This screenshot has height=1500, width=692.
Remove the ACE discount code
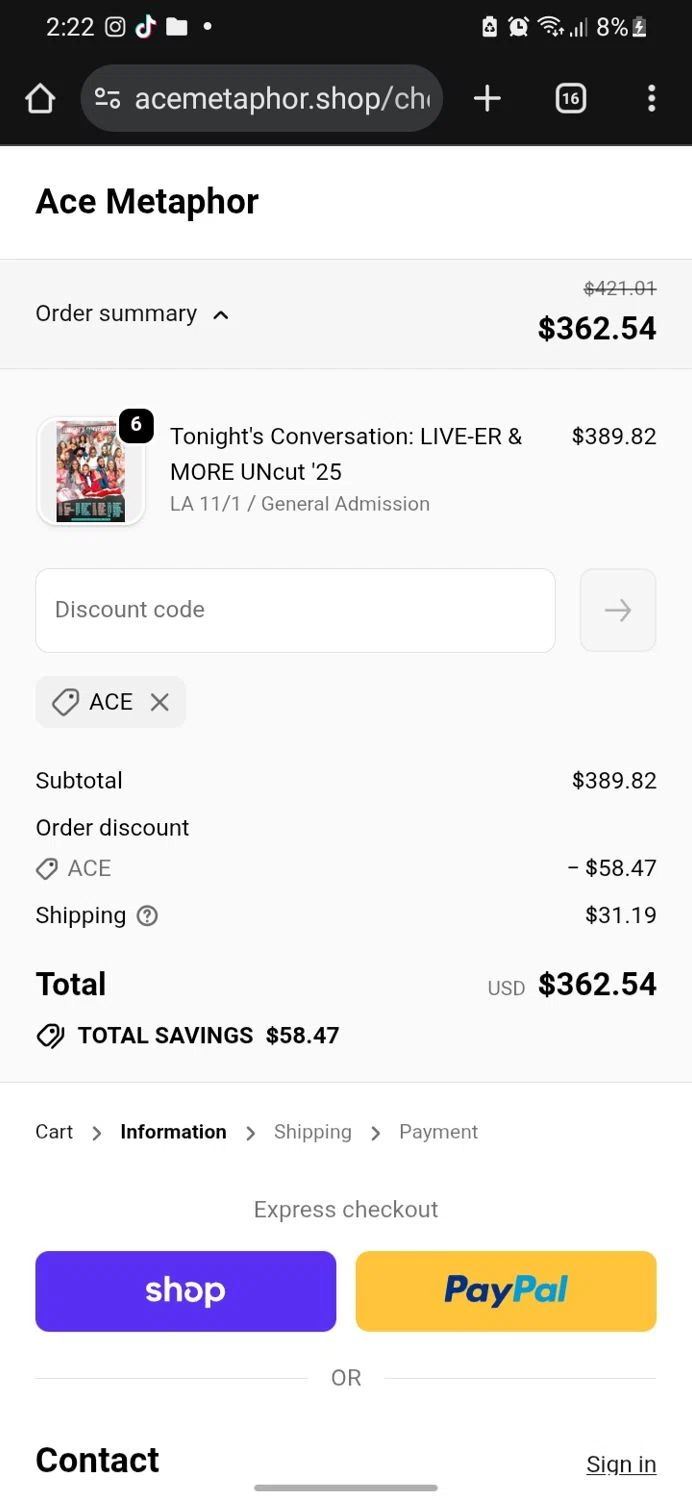pyautogui.click(x=159, y=702)
